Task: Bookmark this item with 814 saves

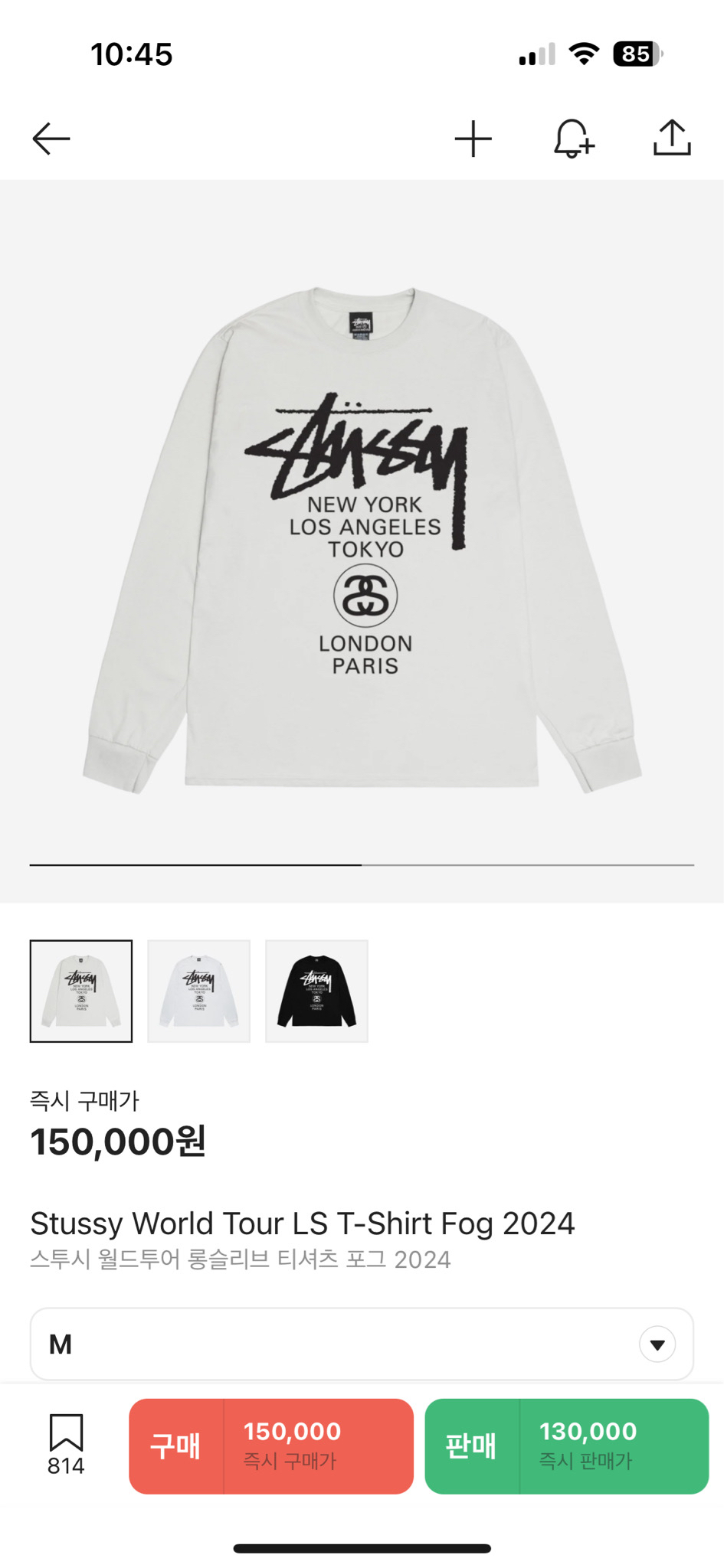Action: click(x=66, y=1444)
